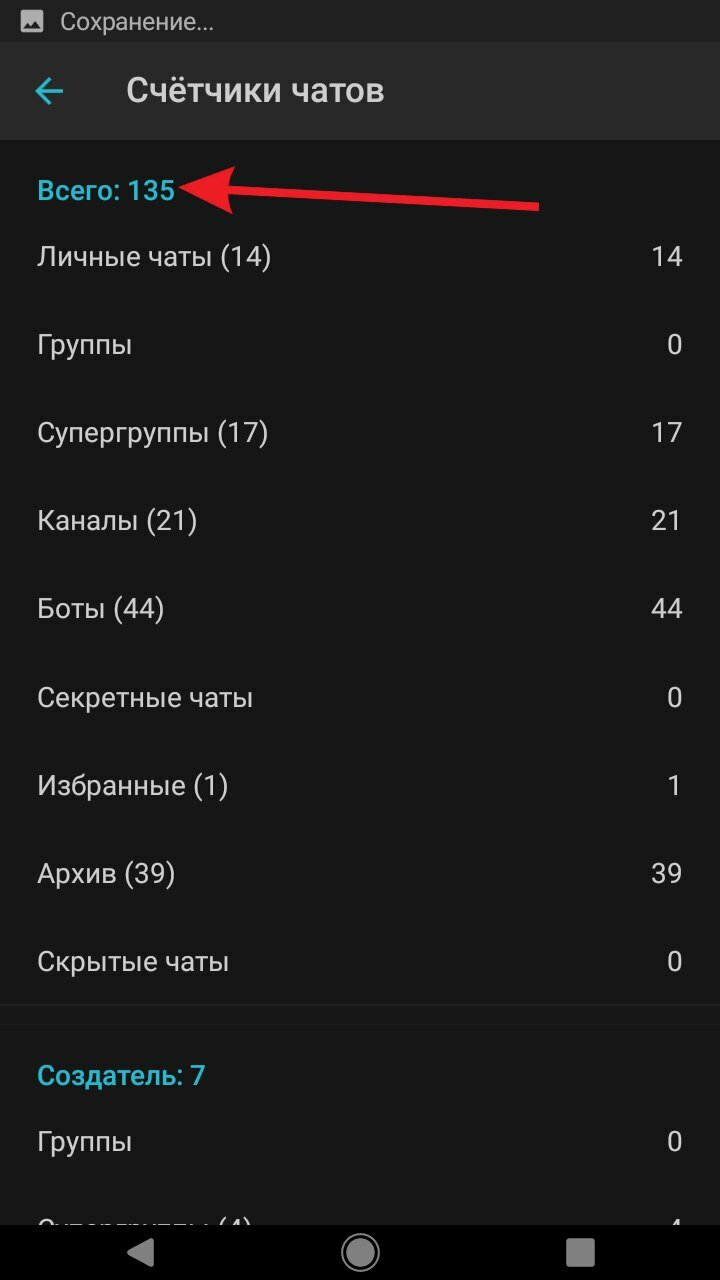
Task: Open the Личные чаты (14) row
Action: tap(360, 257)
